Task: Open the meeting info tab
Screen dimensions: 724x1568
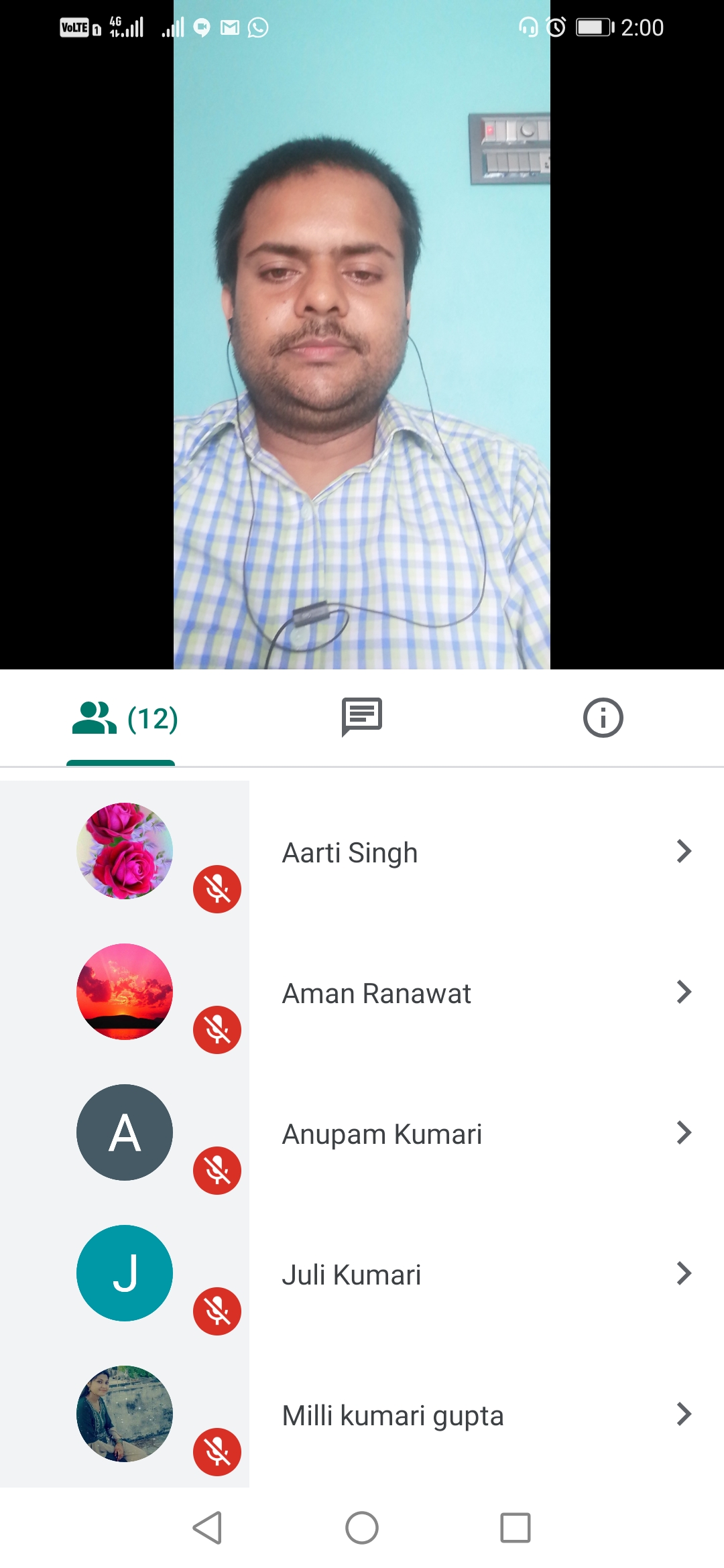Action: (x=603, y=718)
